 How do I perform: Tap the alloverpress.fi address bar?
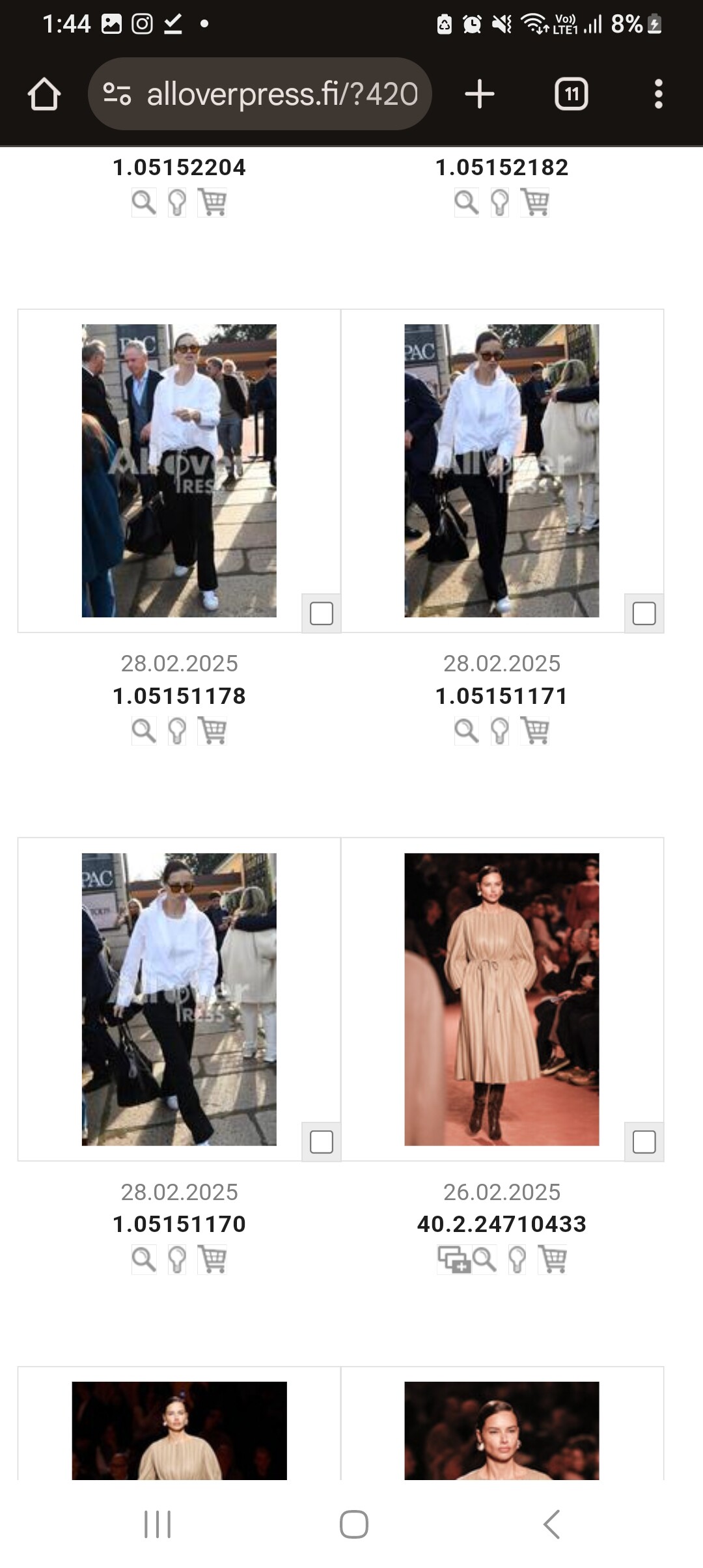(x=260, y=94)
